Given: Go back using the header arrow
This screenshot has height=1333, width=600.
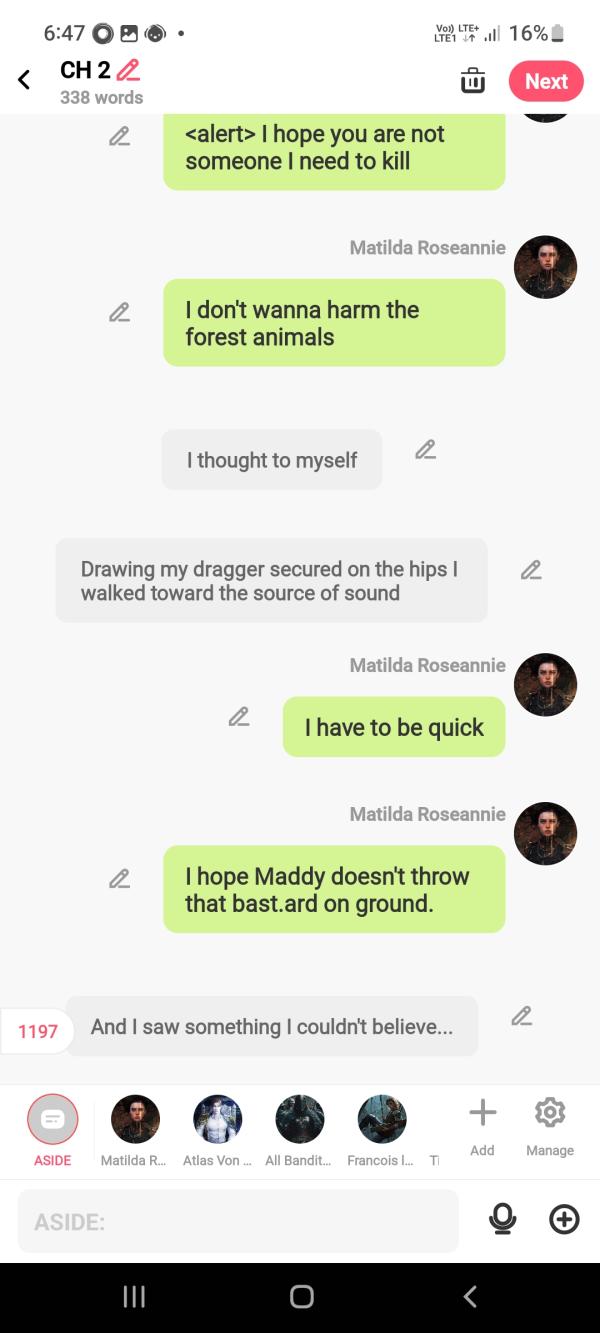Looking at the screenshot, I should 24,81.
